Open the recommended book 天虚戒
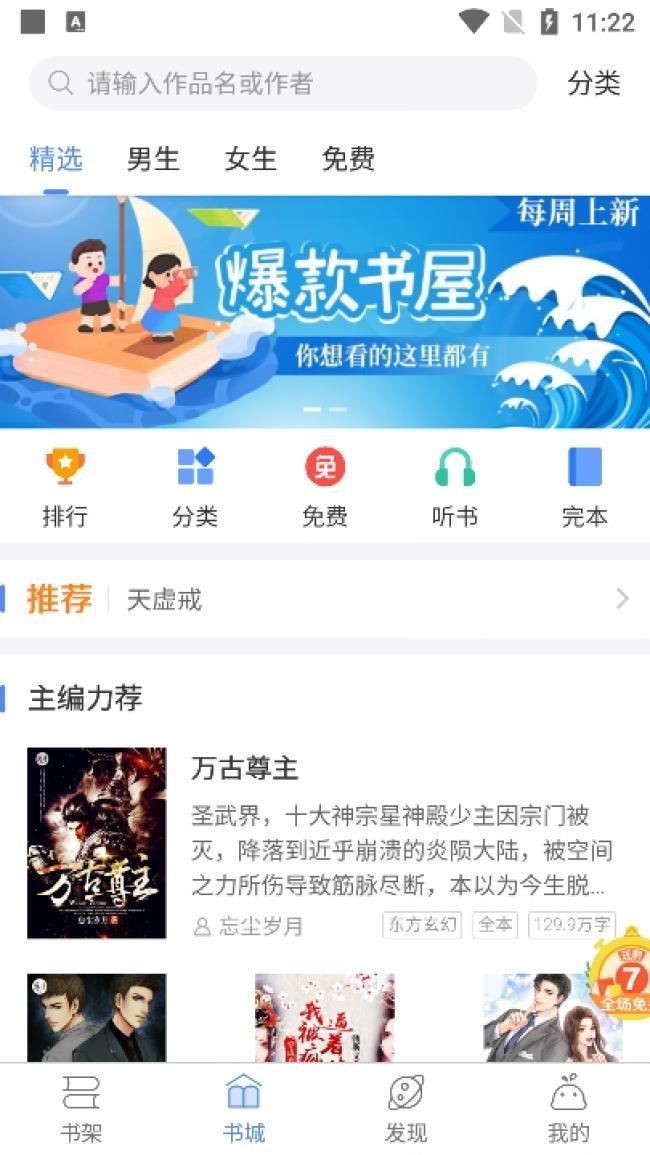Screen dimensions: 650x1155 coord(165,599)
